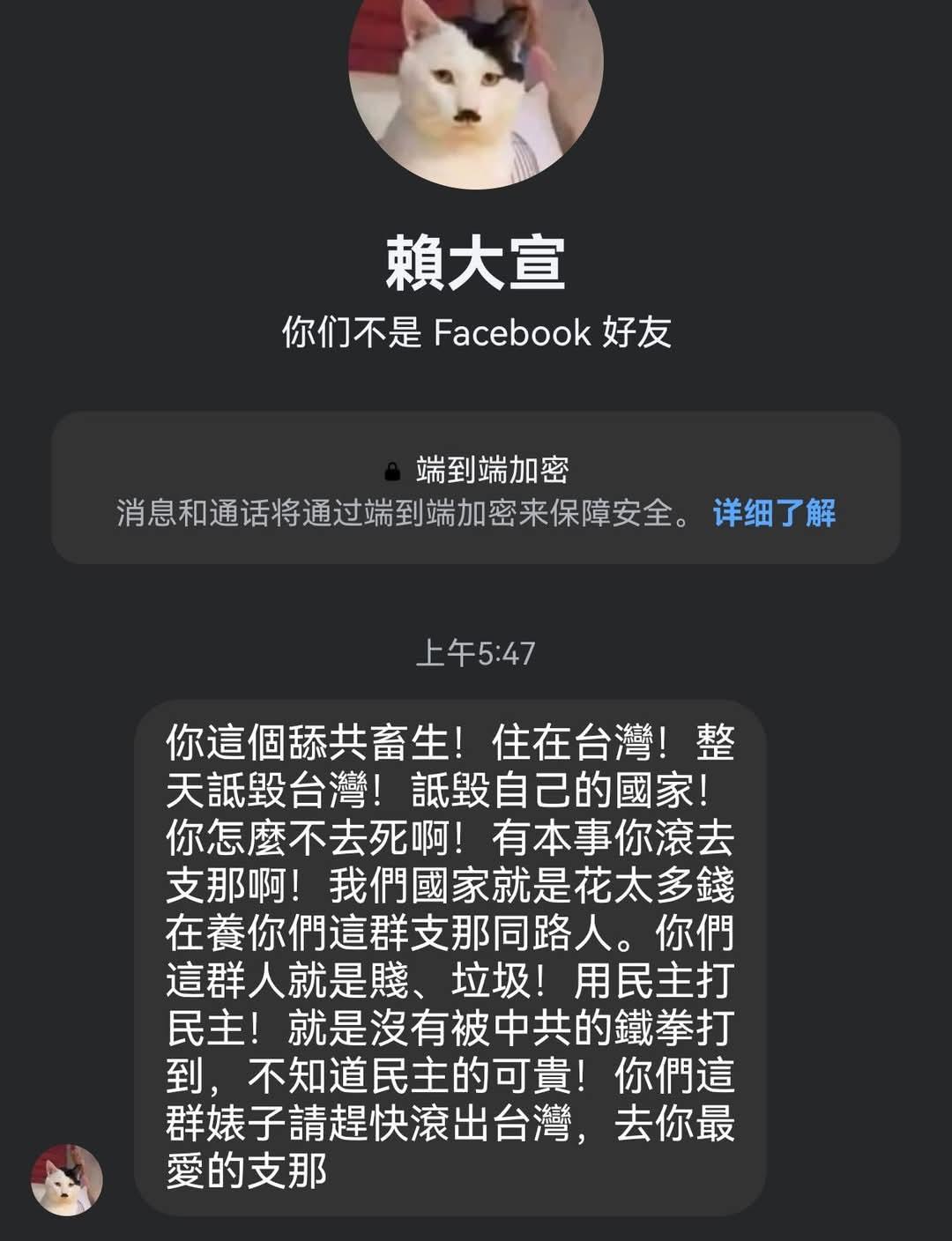This screenshot has height=1241, width=952.
Task: Open the 详细了解 encryption link
Action: click(x=774, y=513)
